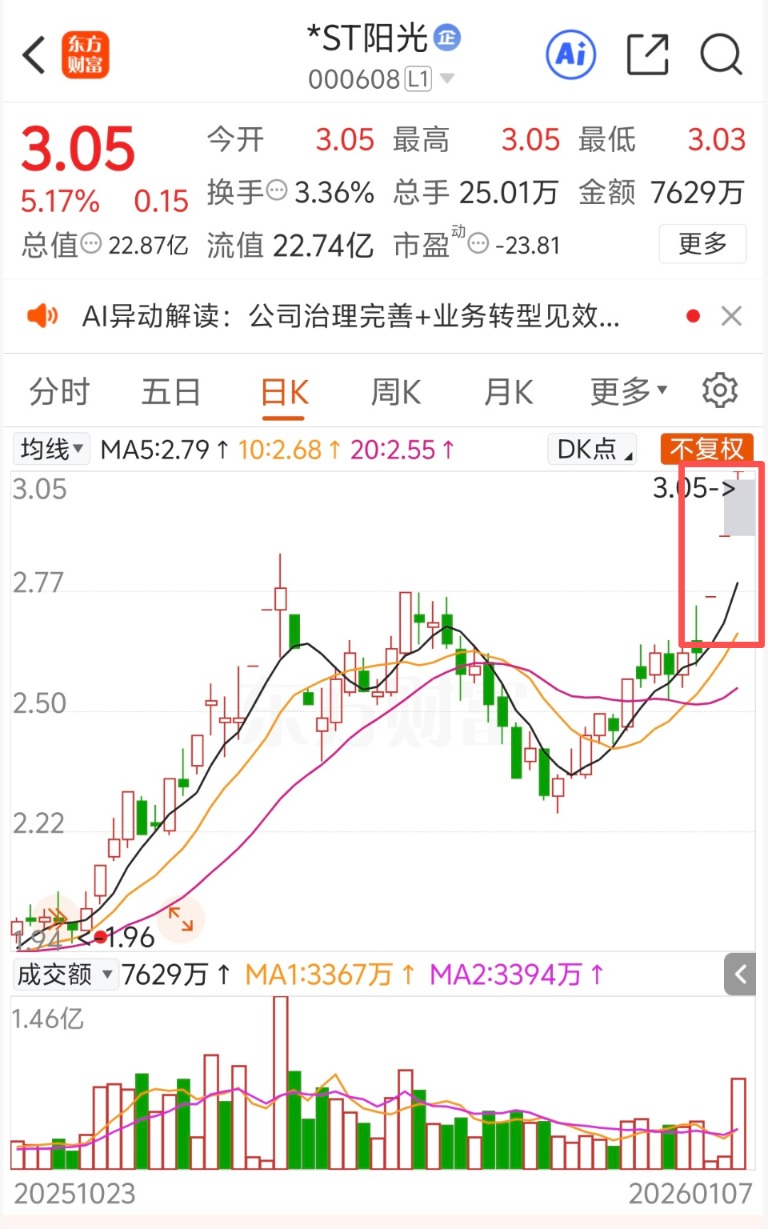Expand the 更多 chart period dropdown
Screen dimensions: 768x1229
point(628,392)
